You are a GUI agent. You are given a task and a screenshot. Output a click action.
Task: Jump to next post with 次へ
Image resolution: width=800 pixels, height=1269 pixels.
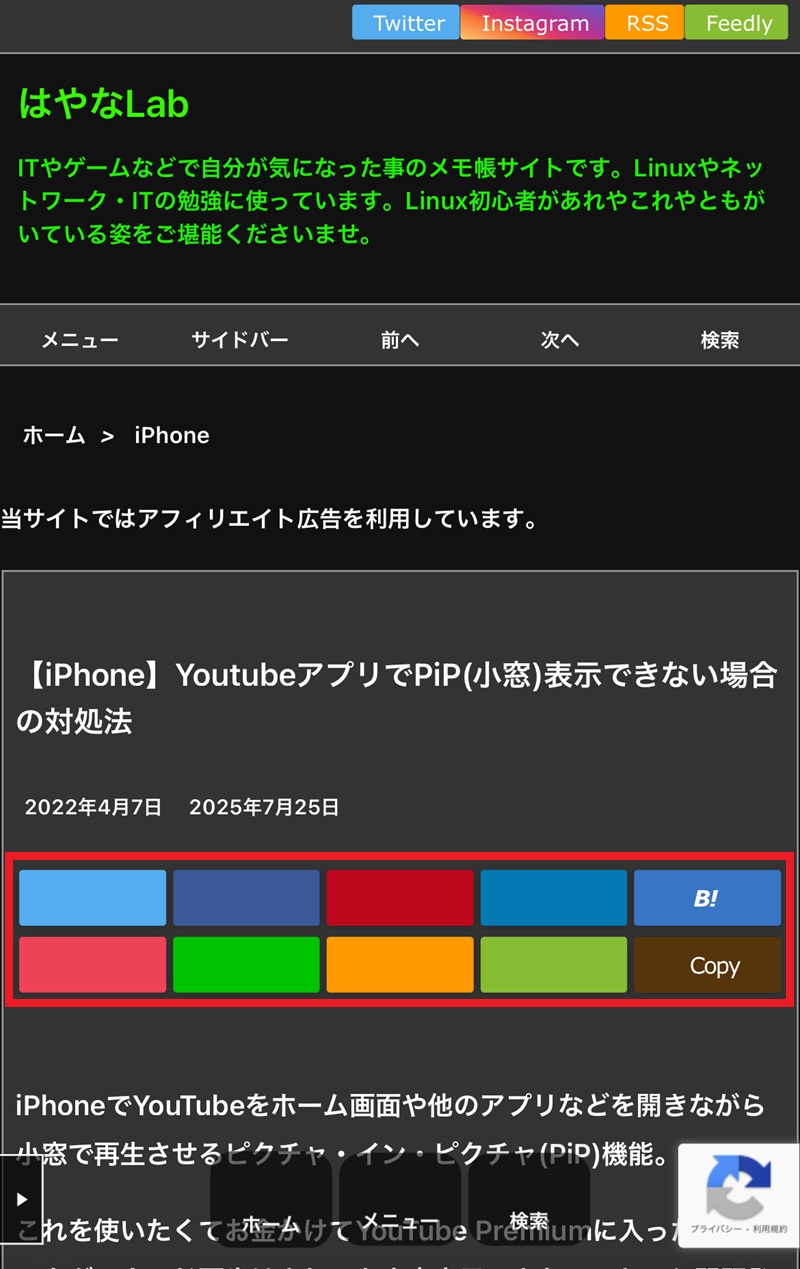pos(560,340)
